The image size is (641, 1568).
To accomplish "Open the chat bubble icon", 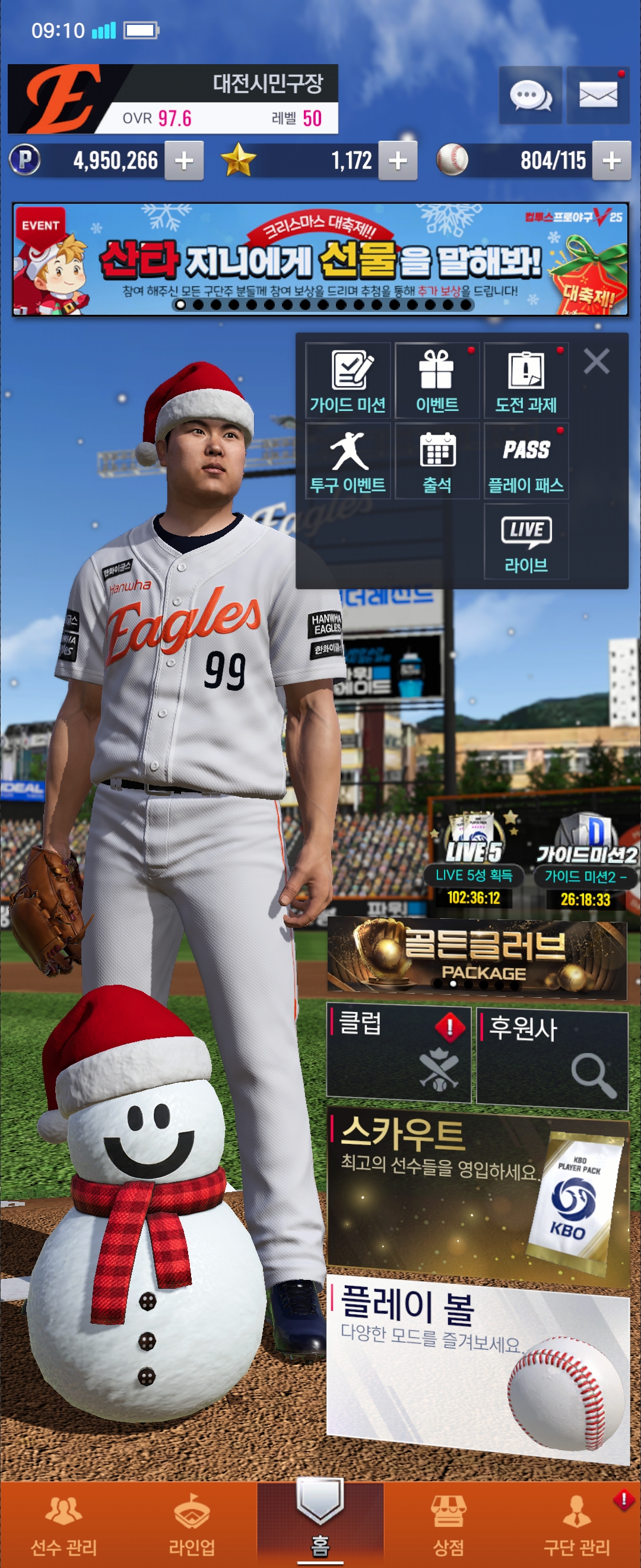I will point(531,96).
